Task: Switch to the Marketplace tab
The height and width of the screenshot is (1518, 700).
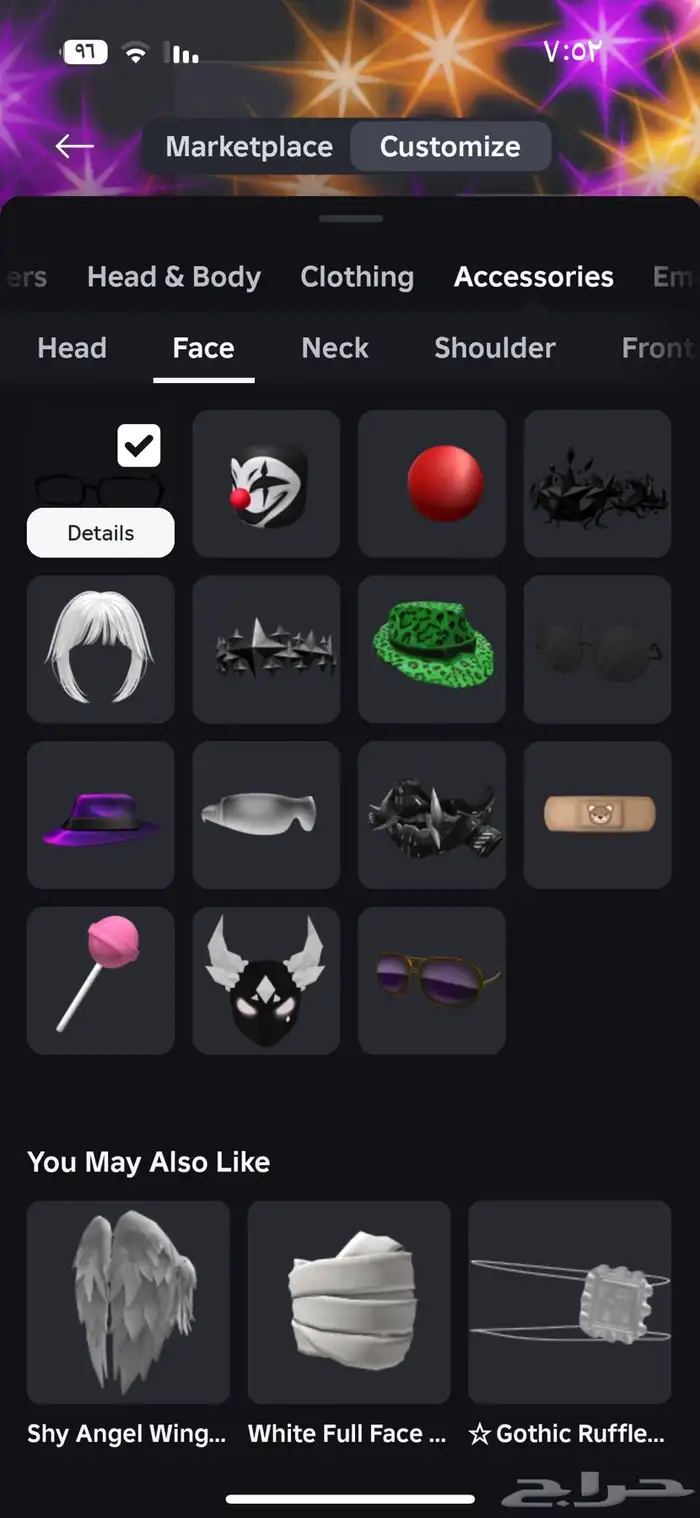Action: tap(248, 147)
